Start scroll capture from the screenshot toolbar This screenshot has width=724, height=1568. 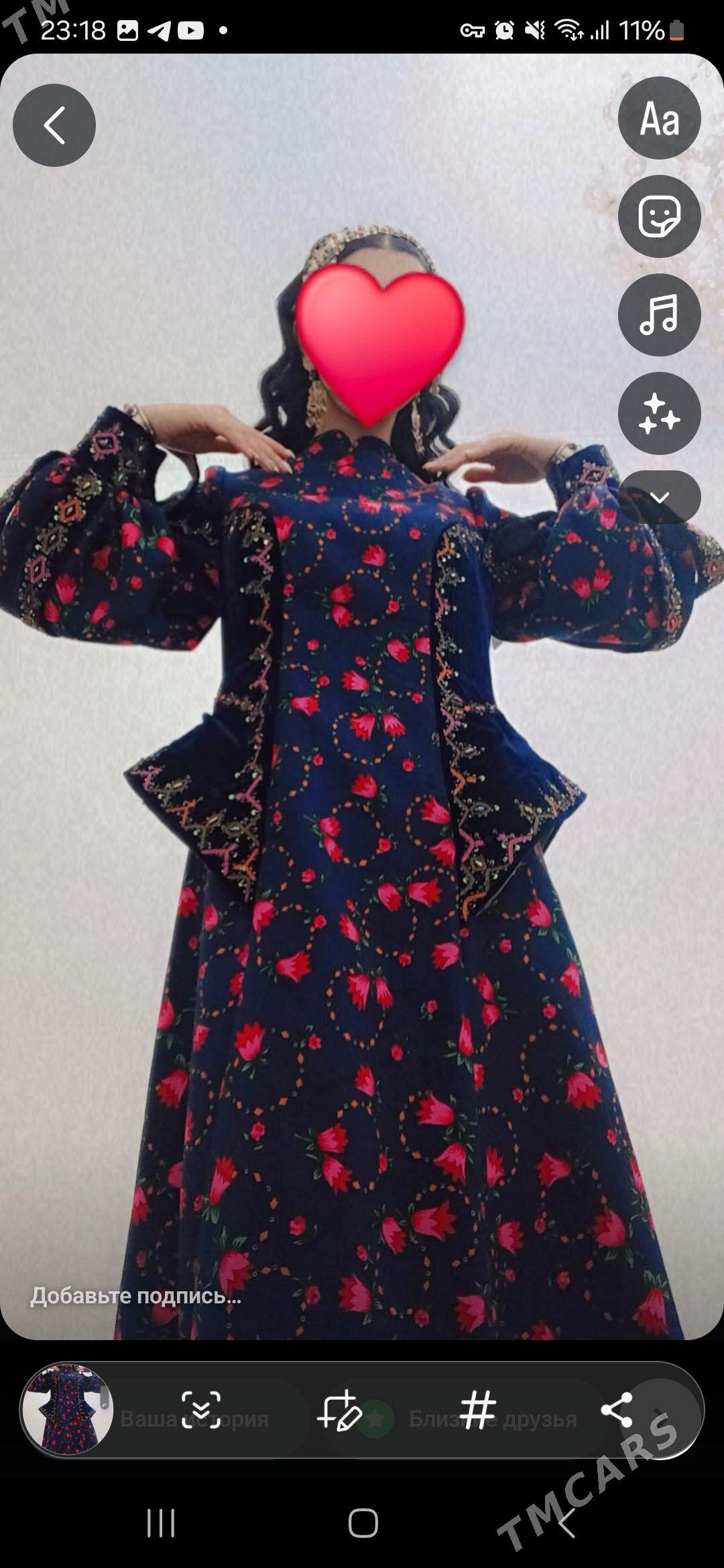(201, 1410)
